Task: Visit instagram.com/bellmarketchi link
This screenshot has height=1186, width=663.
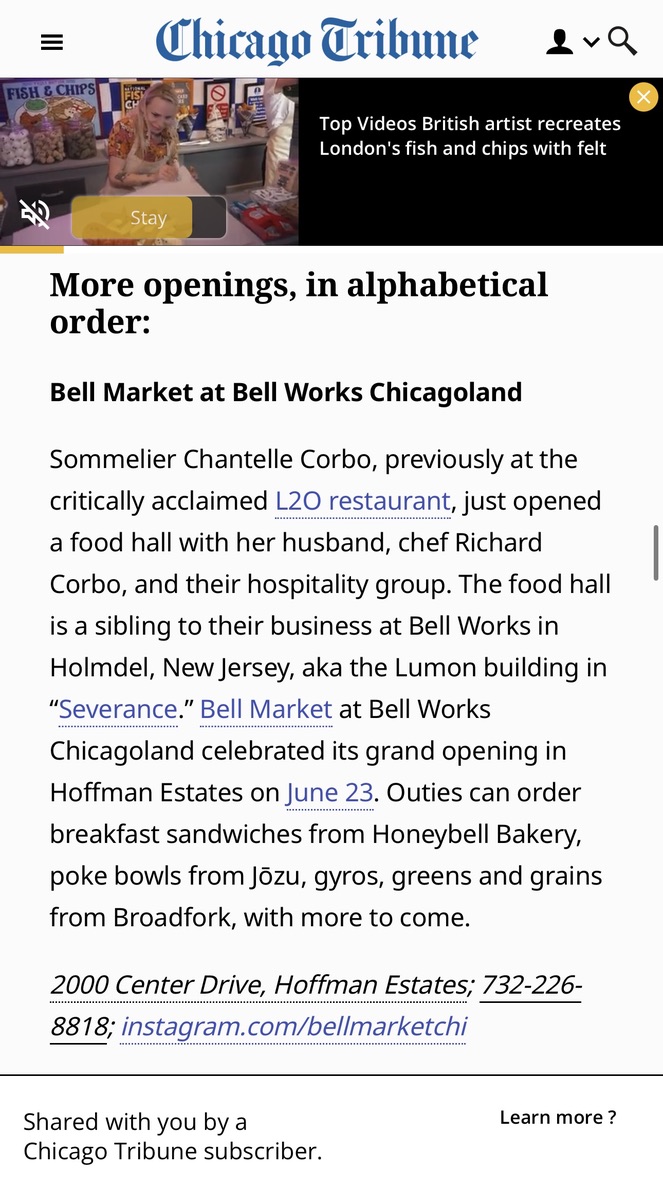Action: (x=293, y=1026)
